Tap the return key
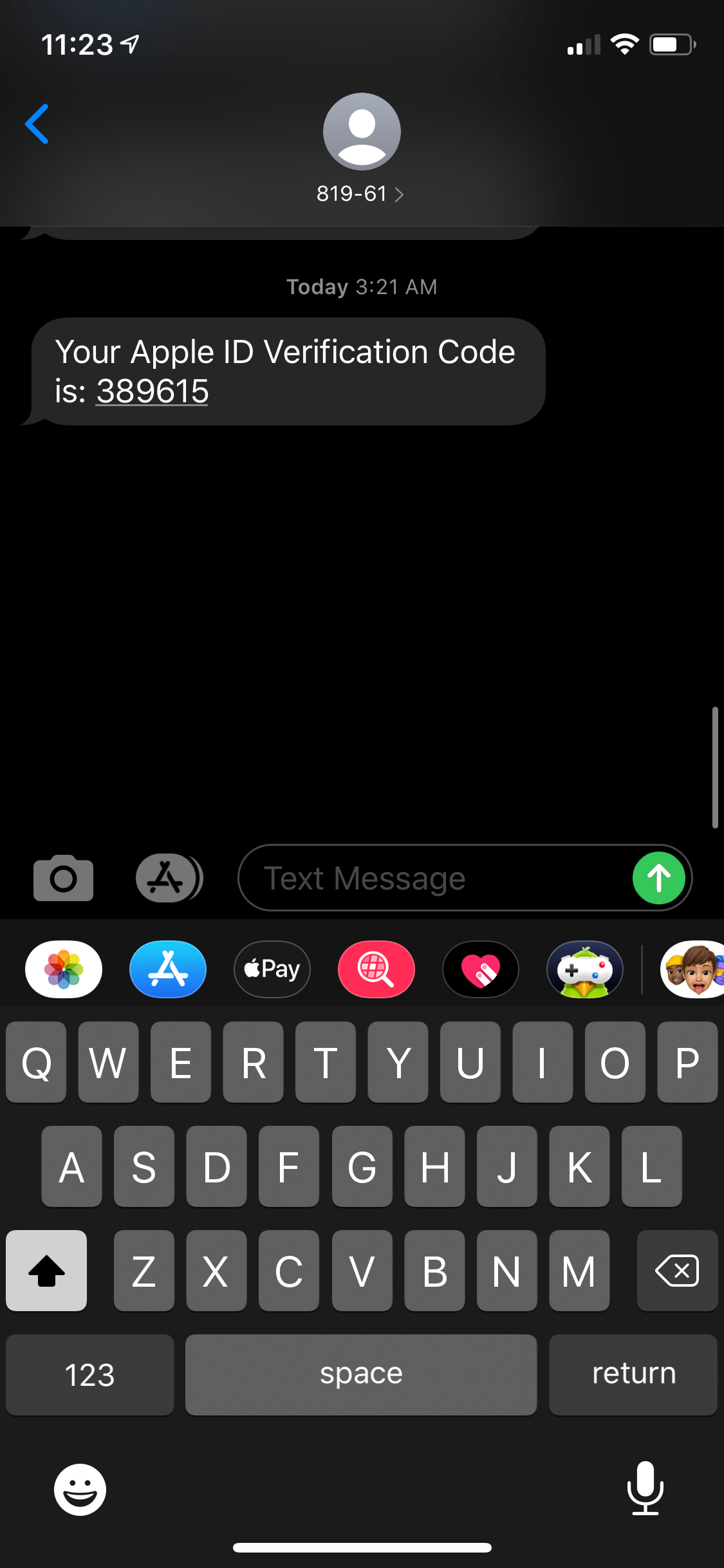 tap(633, 1374)
